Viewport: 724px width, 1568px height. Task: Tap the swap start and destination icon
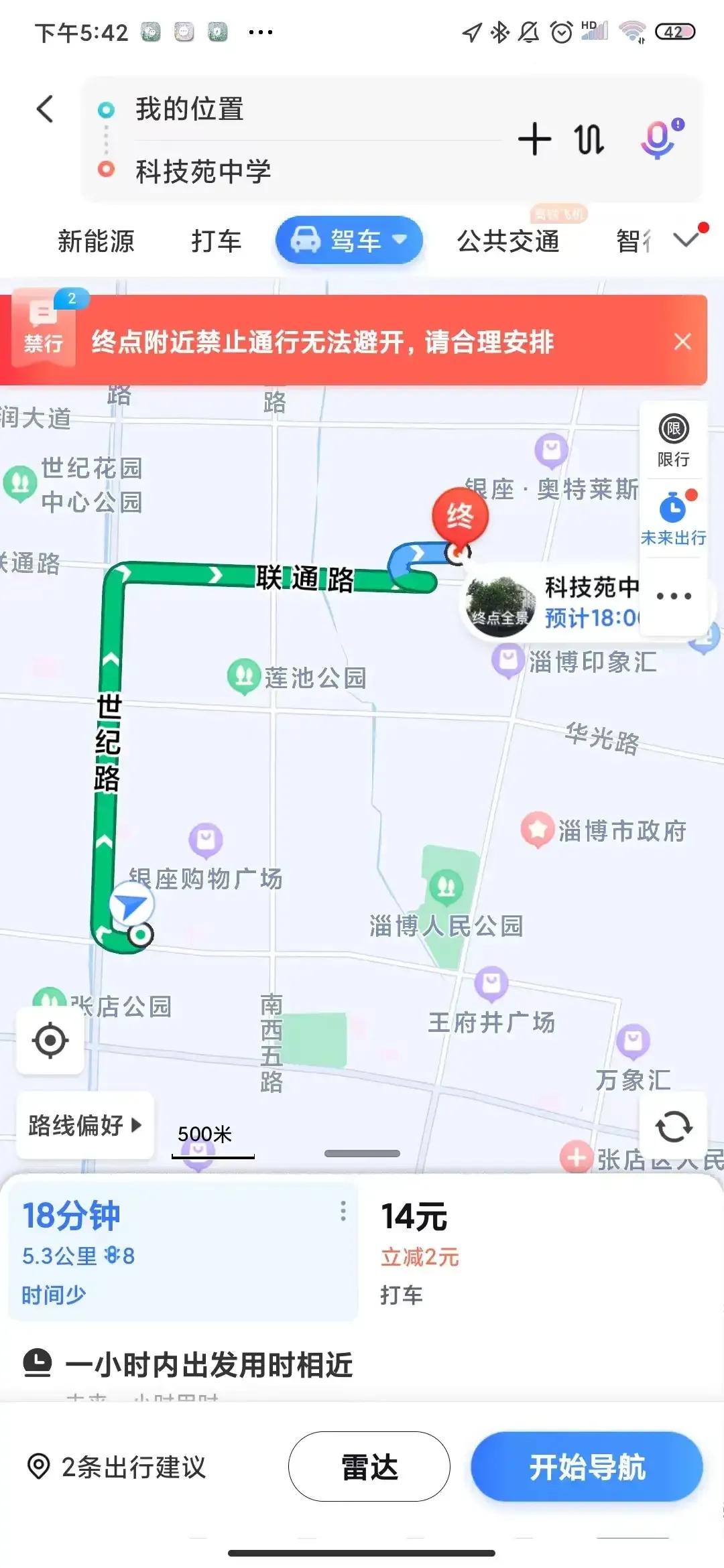[x=588, y=140]
